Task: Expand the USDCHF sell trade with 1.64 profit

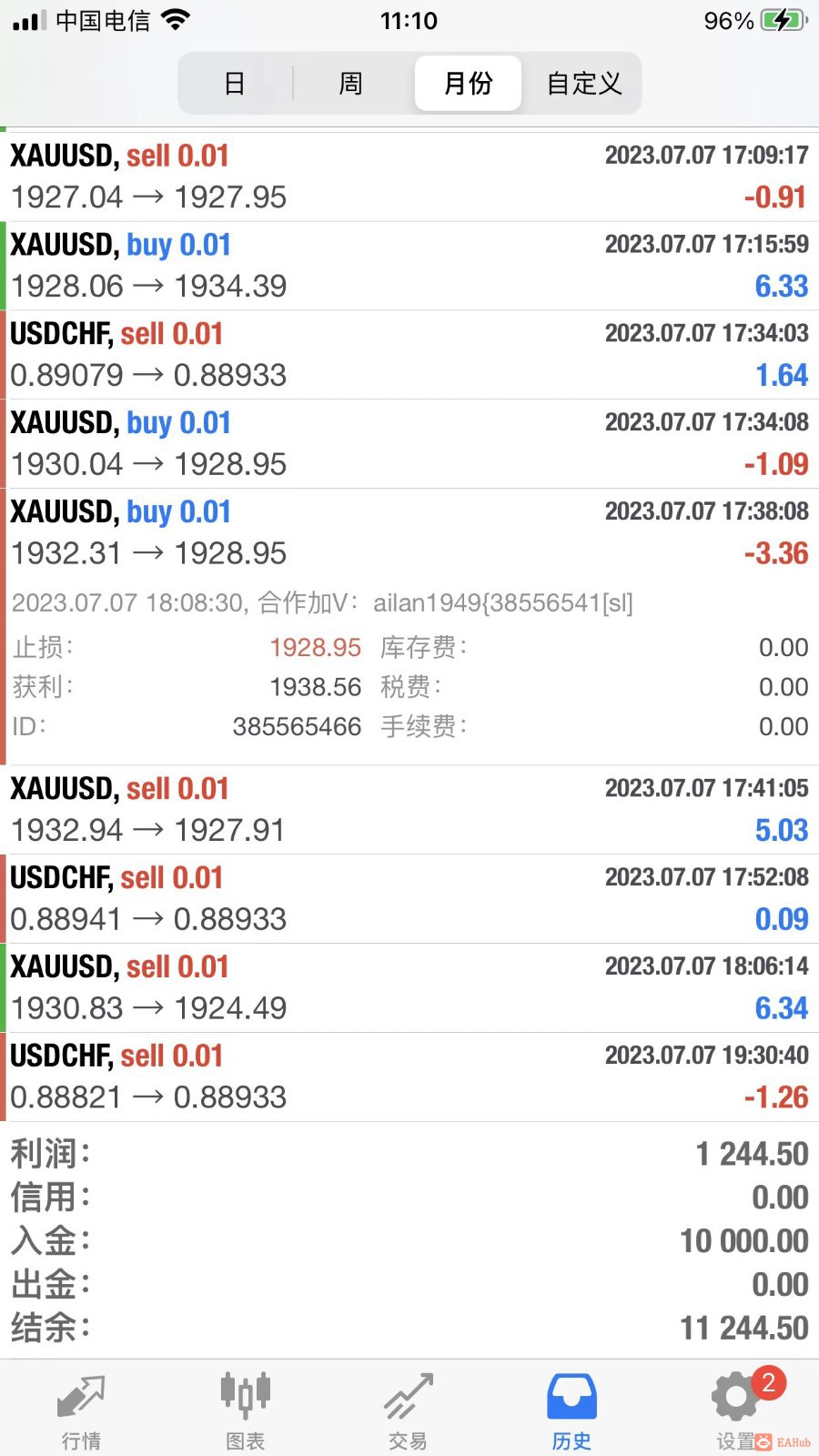Action: (x=409, y=355)
